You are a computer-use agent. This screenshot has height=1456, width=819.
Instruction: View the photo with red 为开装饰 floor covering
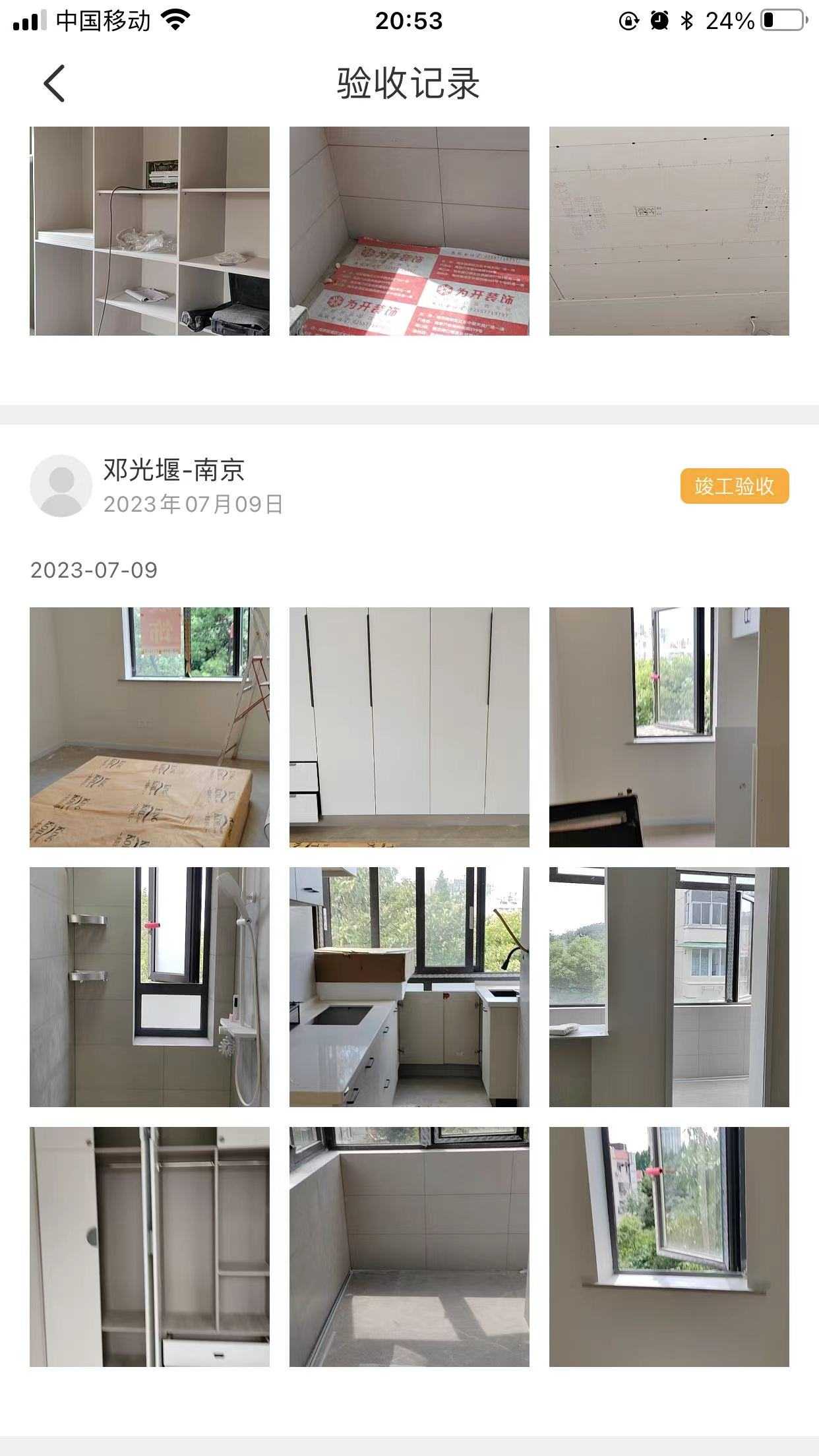[x=409, y=231]
